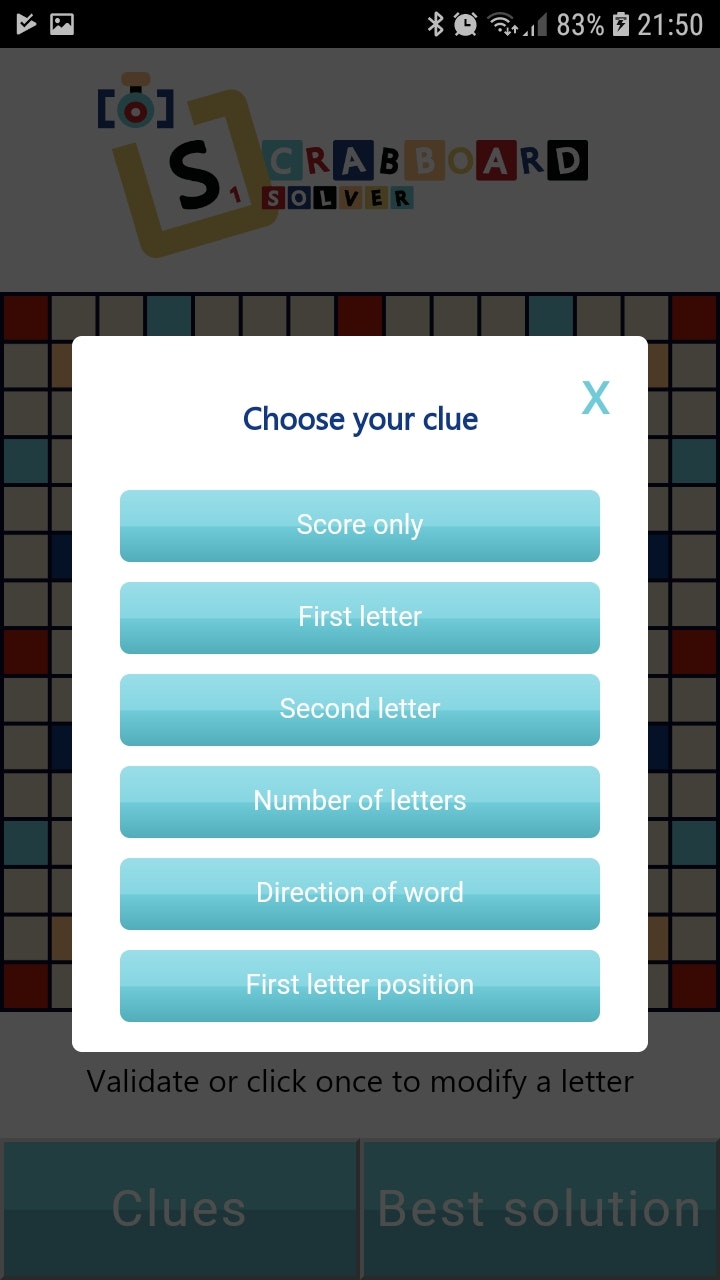The width and height of the screenshot is (720, 1280).
Task: Choose the Direction of word clue
Action: tap(359, 893)
